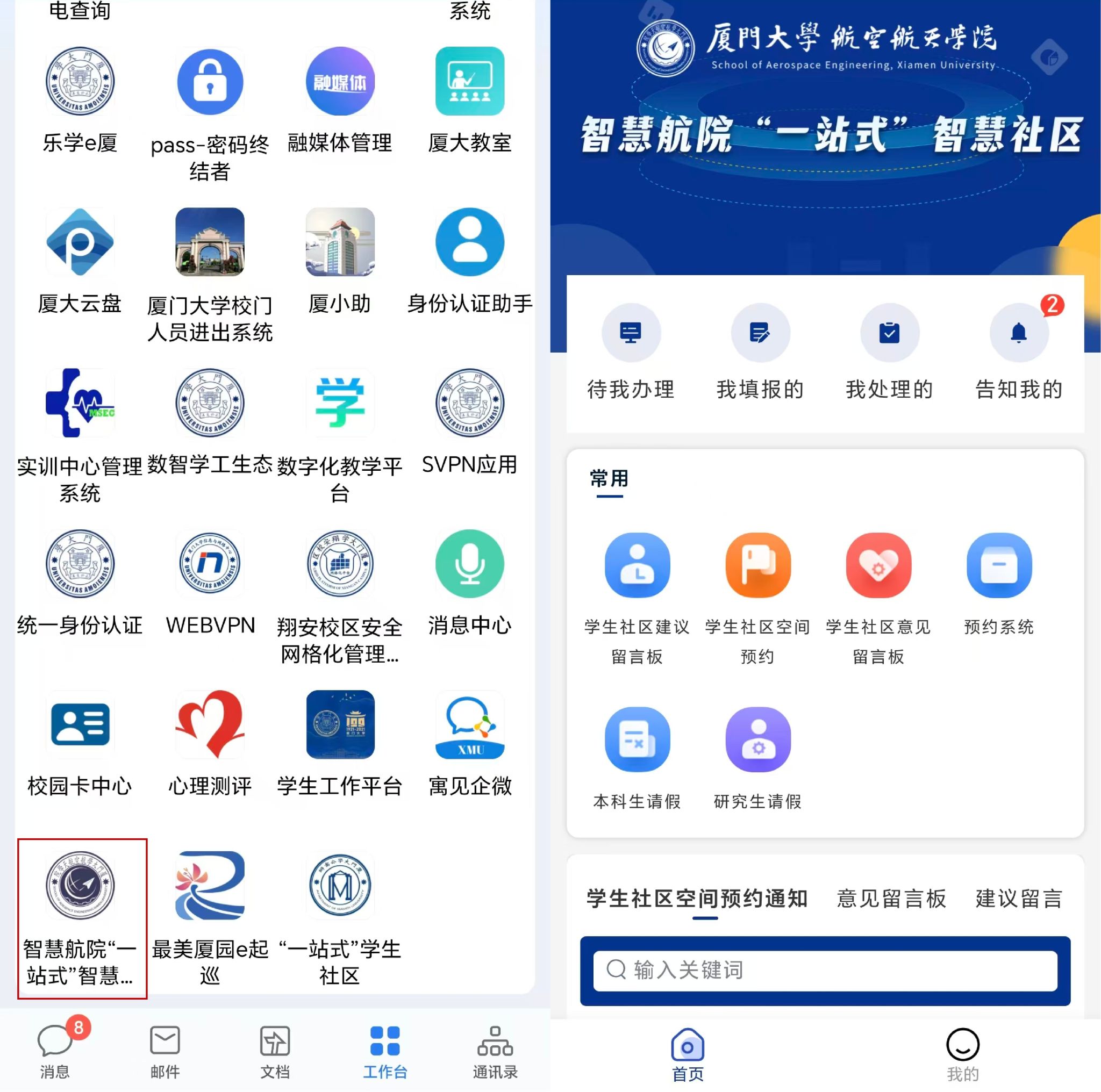
Task: Launch 厦小助 assistant
Action: (340, 242)
